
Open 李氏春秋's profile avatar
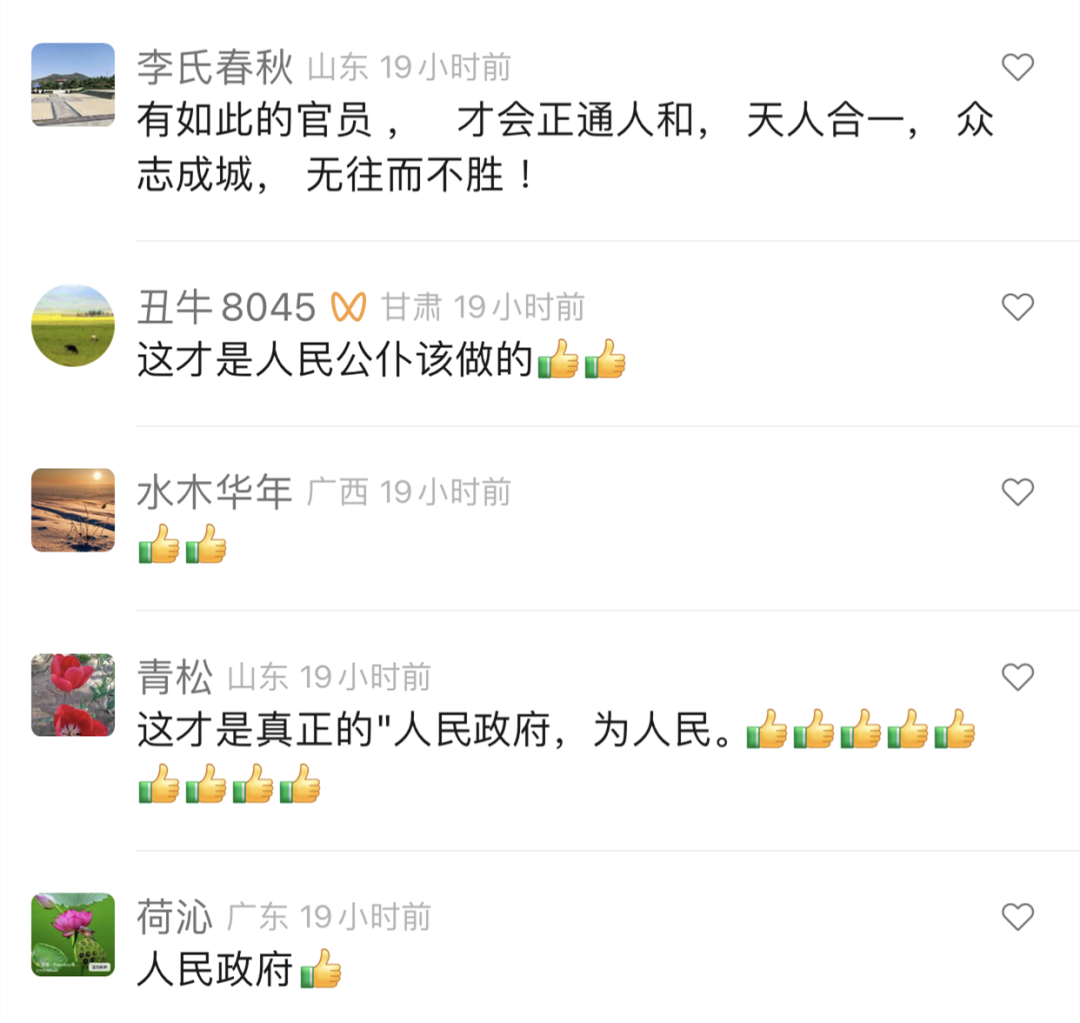coord(73,84)
